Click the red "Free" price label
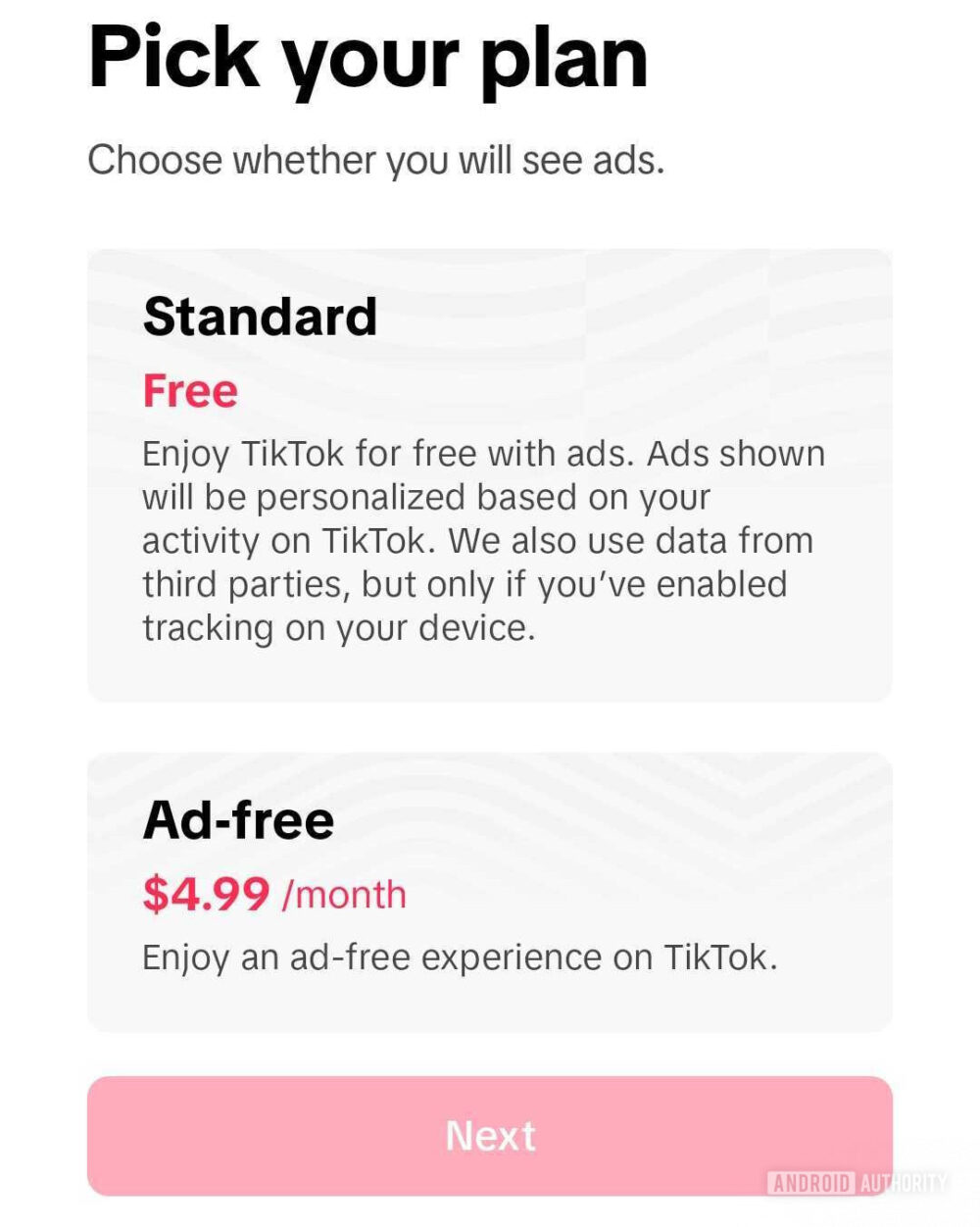Screen dimensions: 980x1227 190,390
